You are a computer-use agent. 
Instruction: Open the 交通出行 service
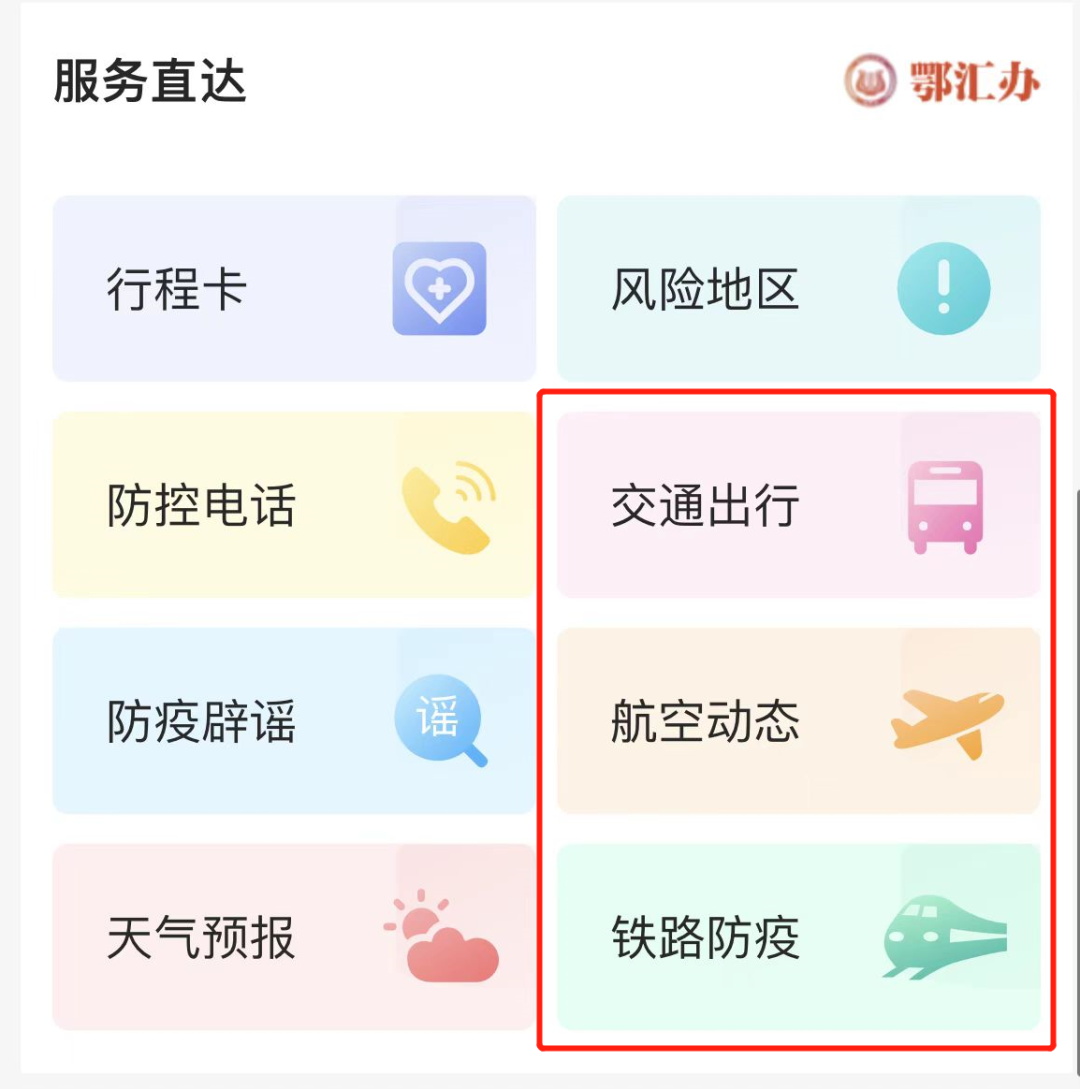click(x=798, y=505)
